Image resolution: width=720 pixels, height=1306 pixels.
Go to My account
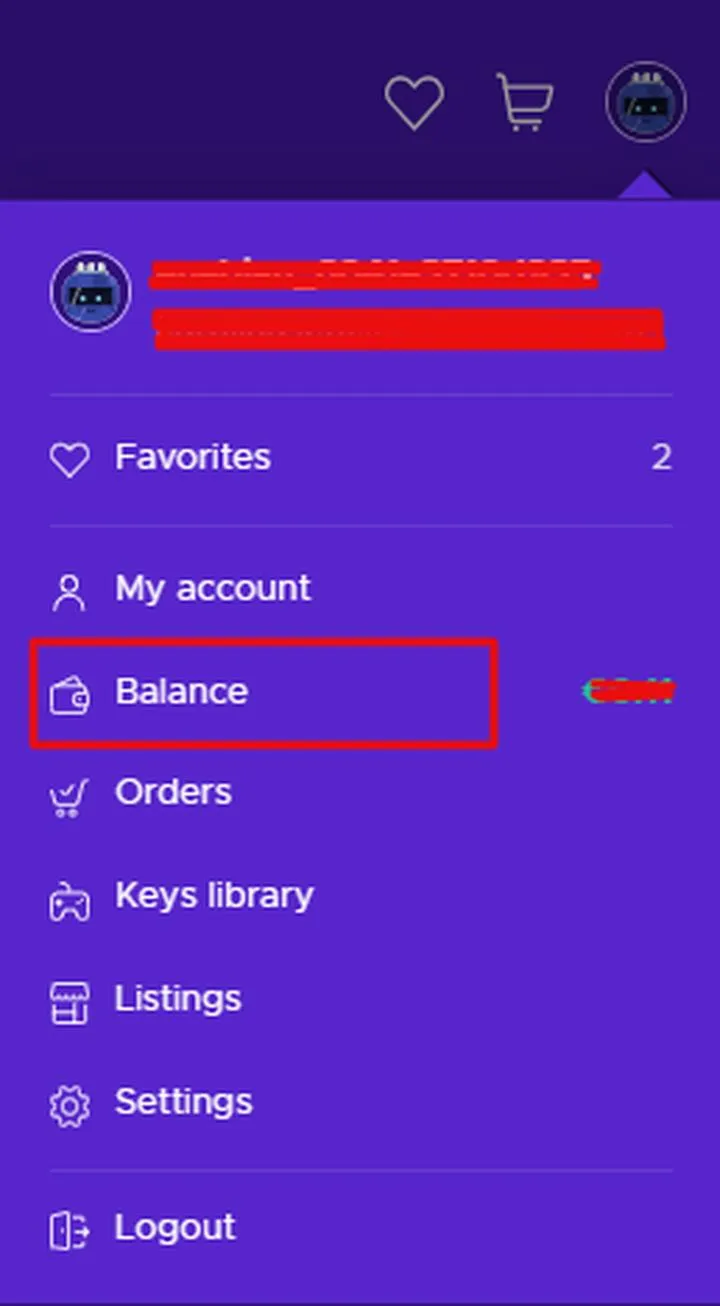pyautogui.click(x=212, y=589)
